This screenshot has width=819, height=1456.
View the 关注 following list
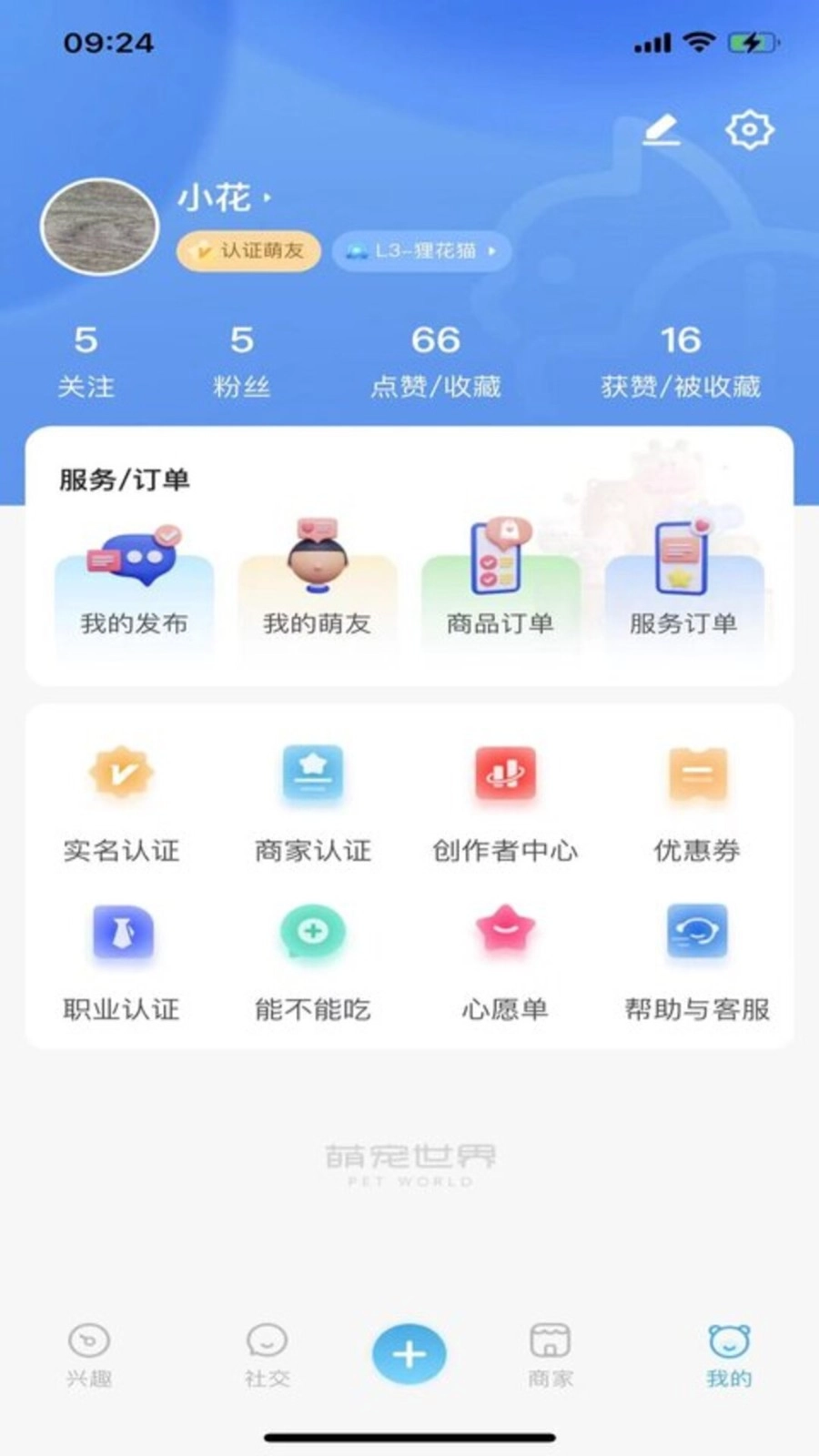point(86,361)
